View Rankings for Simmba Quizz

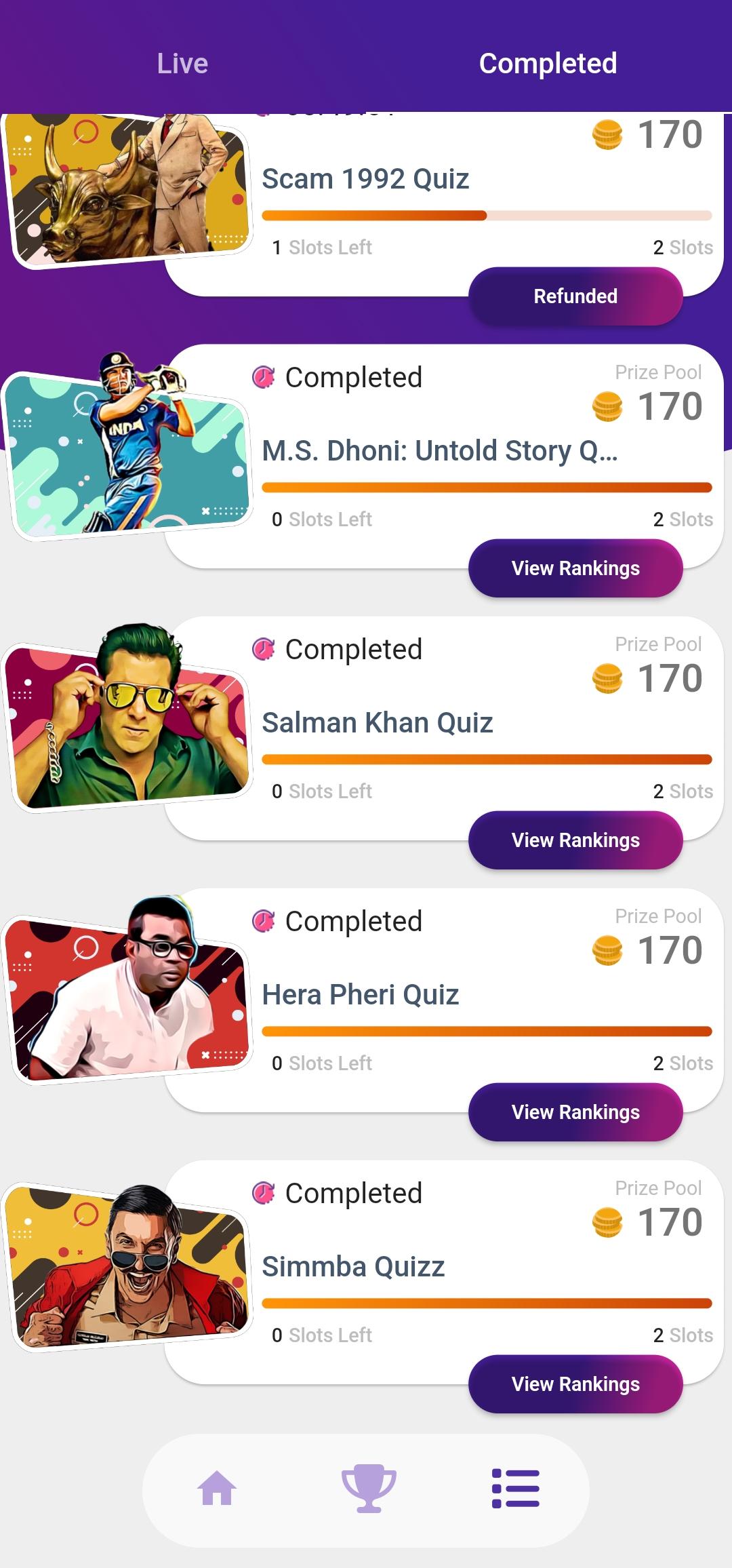coord(575,1384)
